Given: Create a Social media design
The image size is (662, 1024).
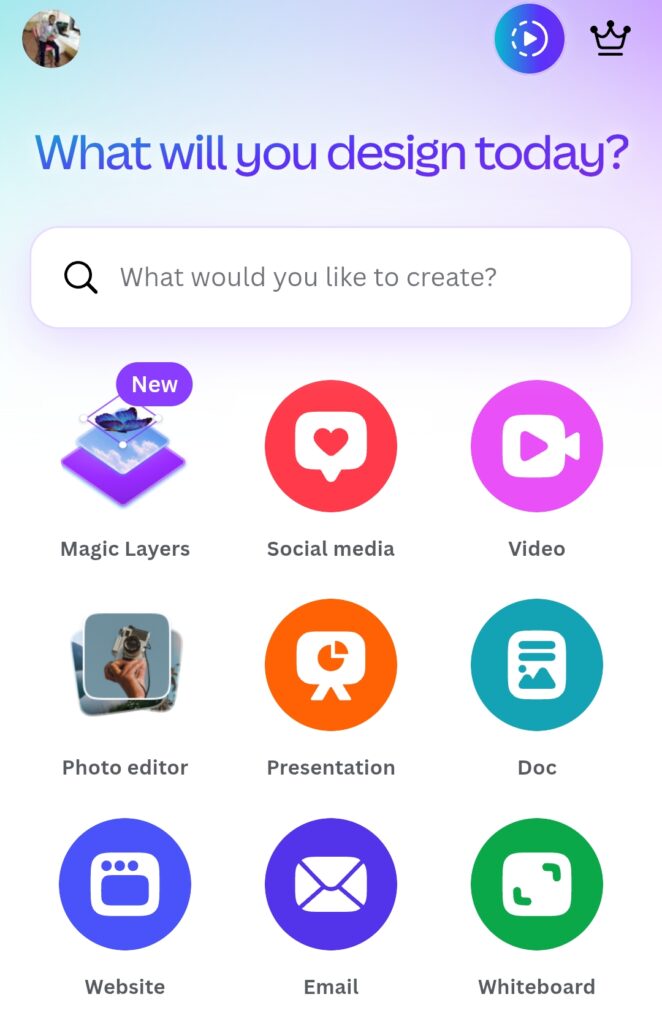Looking at the screenshot, I should click(331, 446).
